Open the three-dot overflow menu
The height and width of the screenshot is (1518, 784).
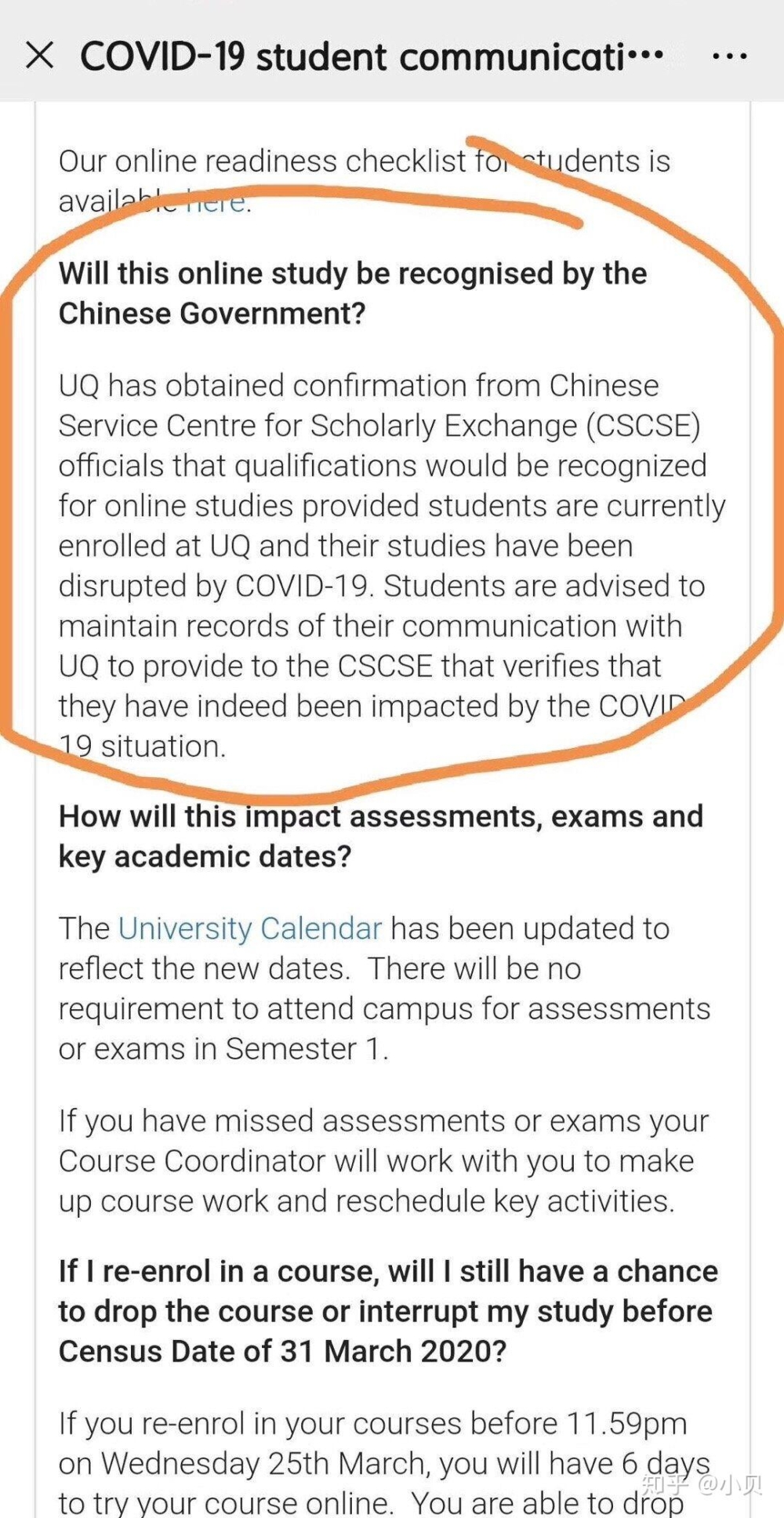tap(730, 56)
